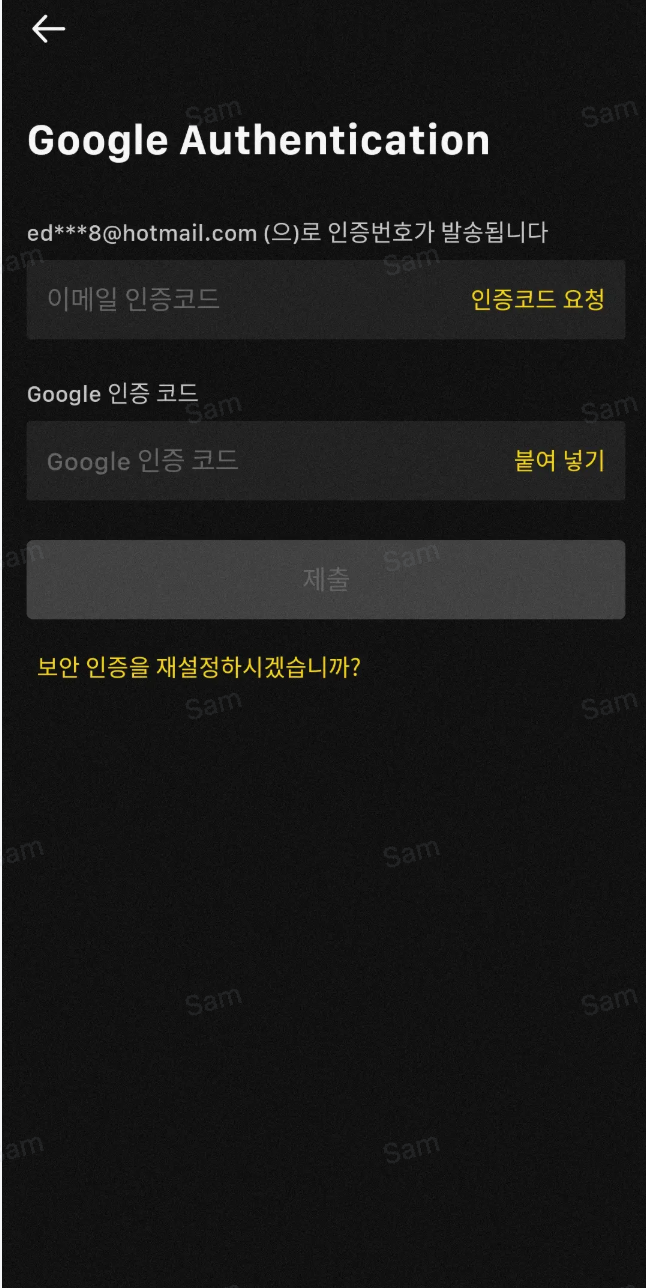Paste code with 붙여 넣기
The image size is (646, 1288).
[559, 461]
